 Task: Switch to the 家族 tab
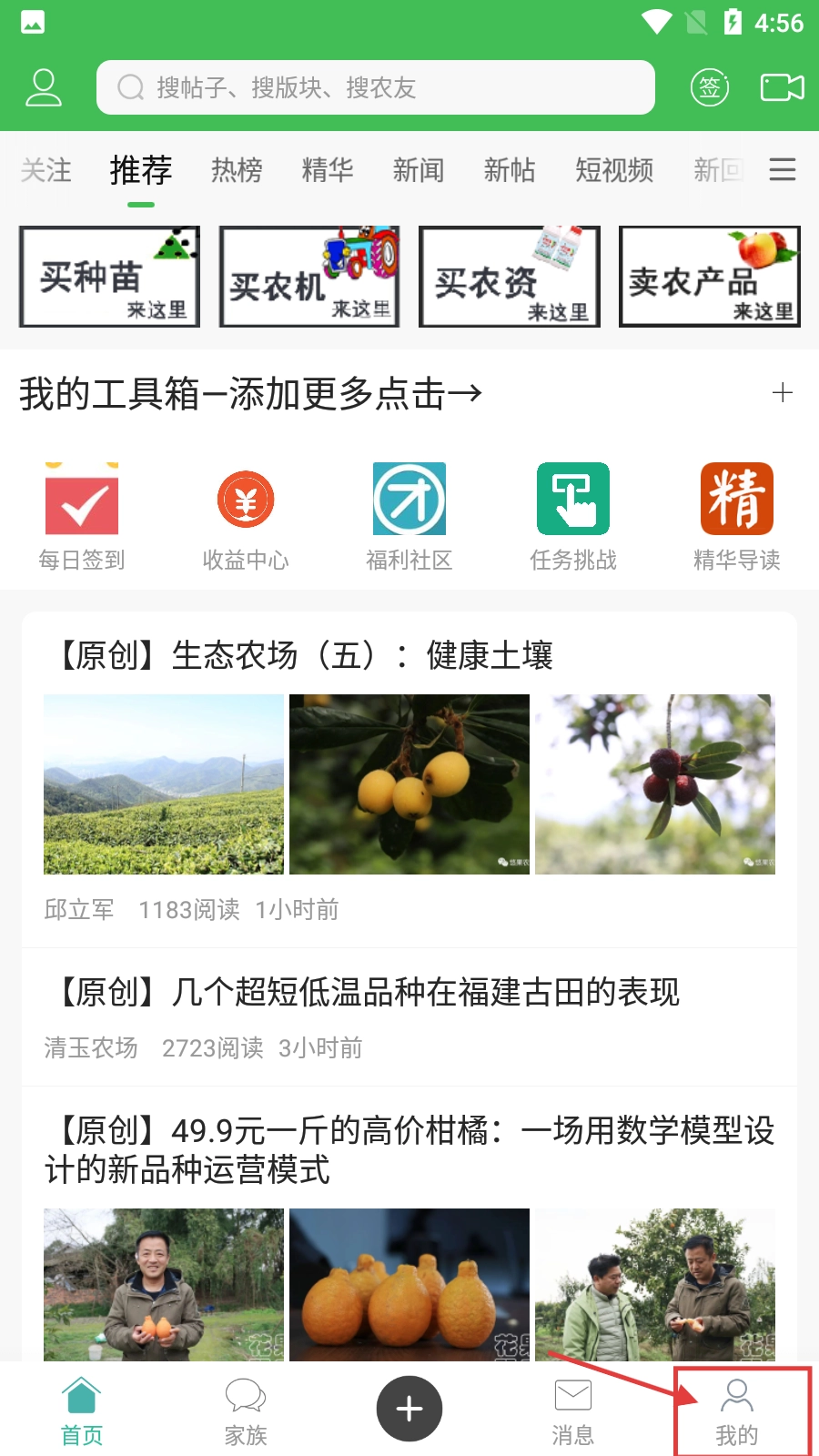(246, 1410)
